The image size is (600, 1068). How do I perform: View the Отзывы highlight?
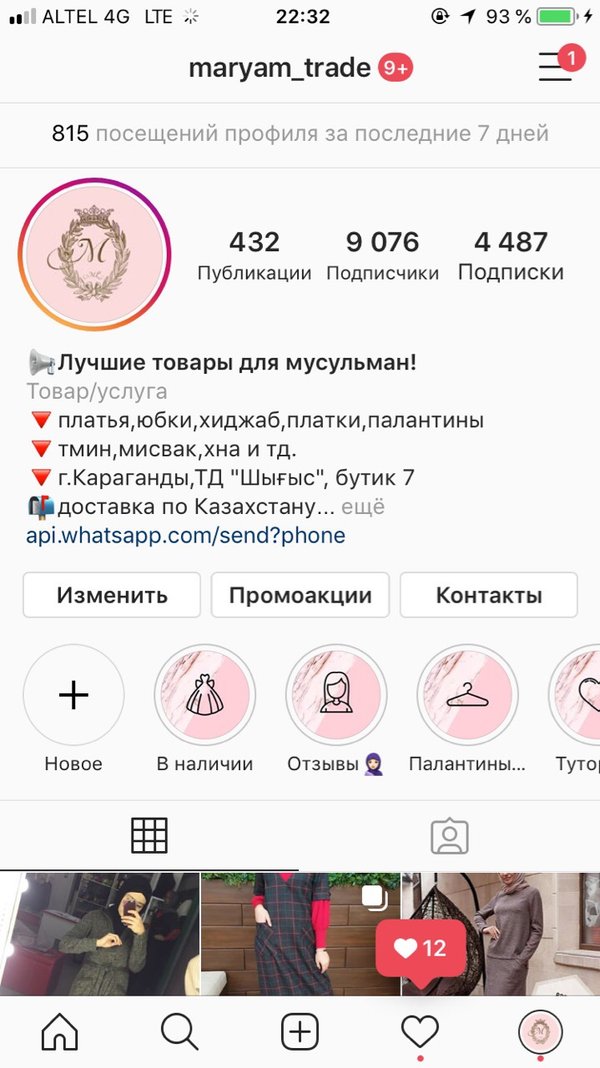pos(335,695)
